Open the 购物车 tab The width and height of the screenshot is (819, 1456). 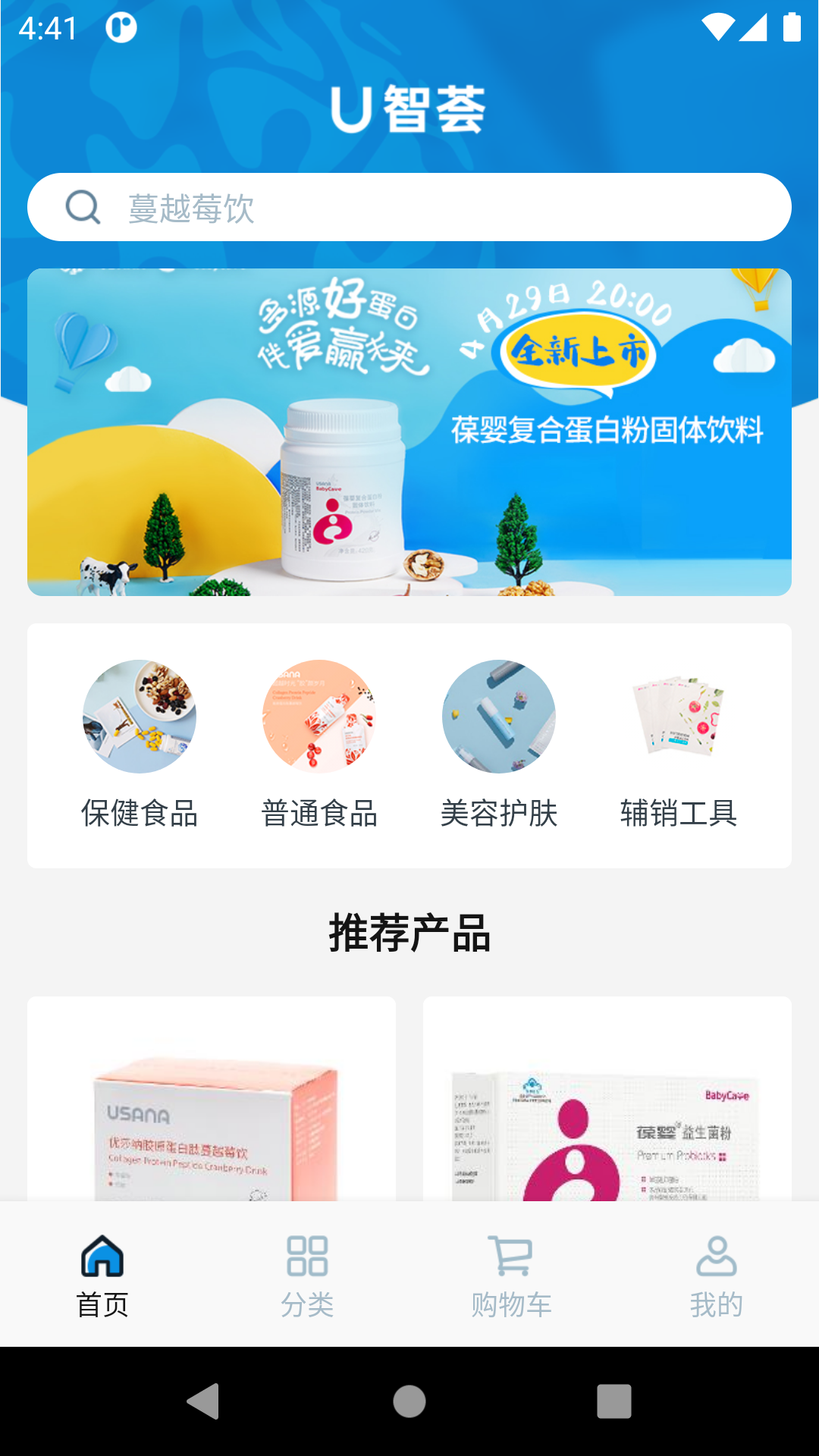click(512, 1276)
